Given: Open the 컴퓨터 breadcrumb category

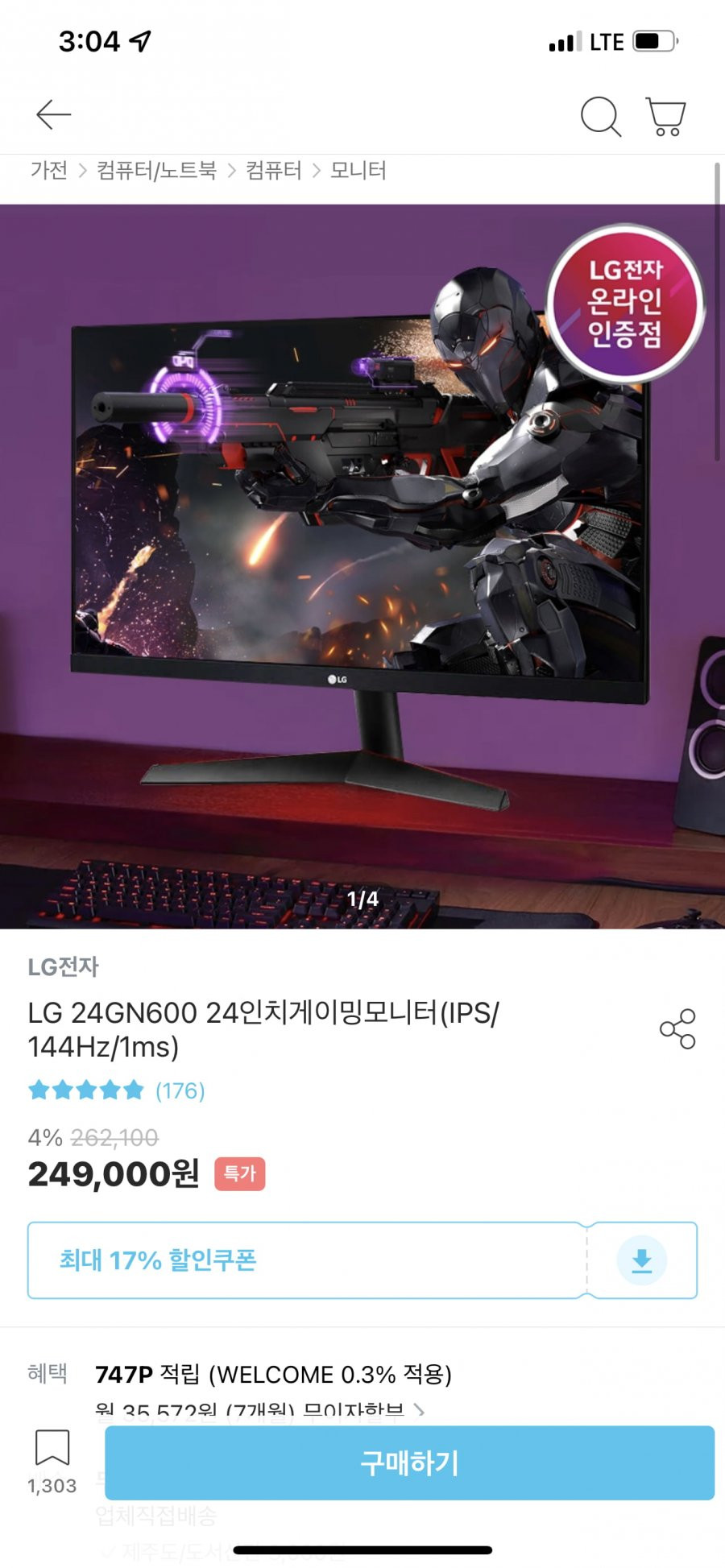Looking at the screenshot, I should tap(273, 171).
